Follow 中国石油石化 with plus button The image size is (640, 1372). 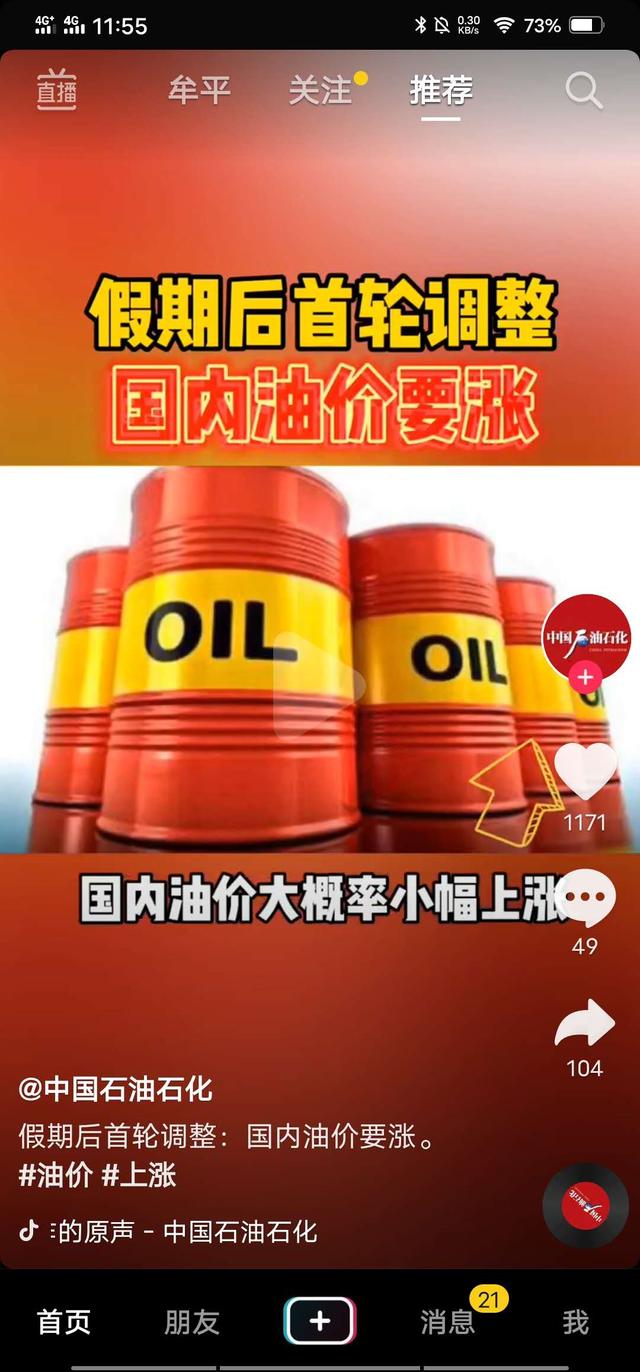pos(586,679)
